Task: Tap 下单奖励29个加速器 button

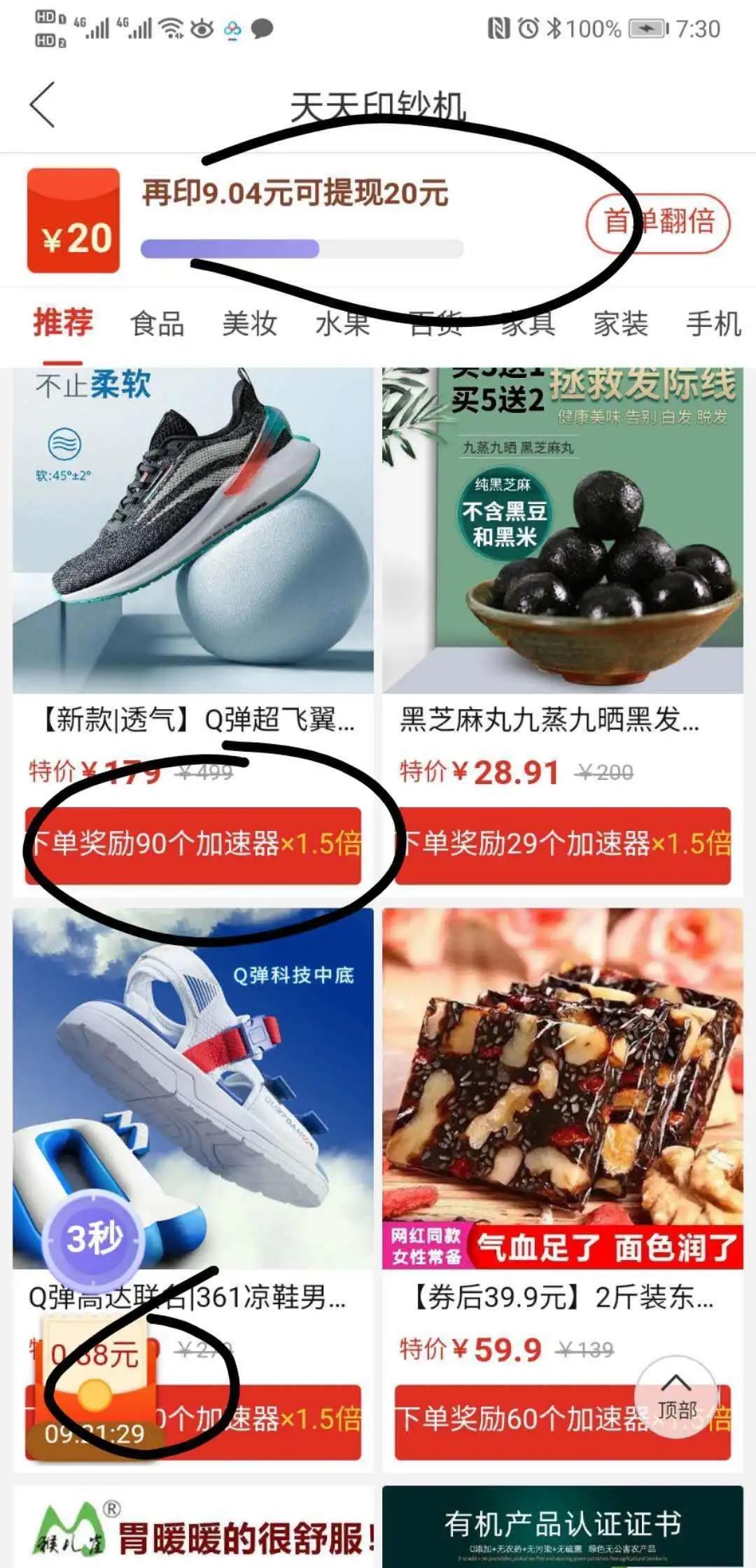Action: coord(563,844)
